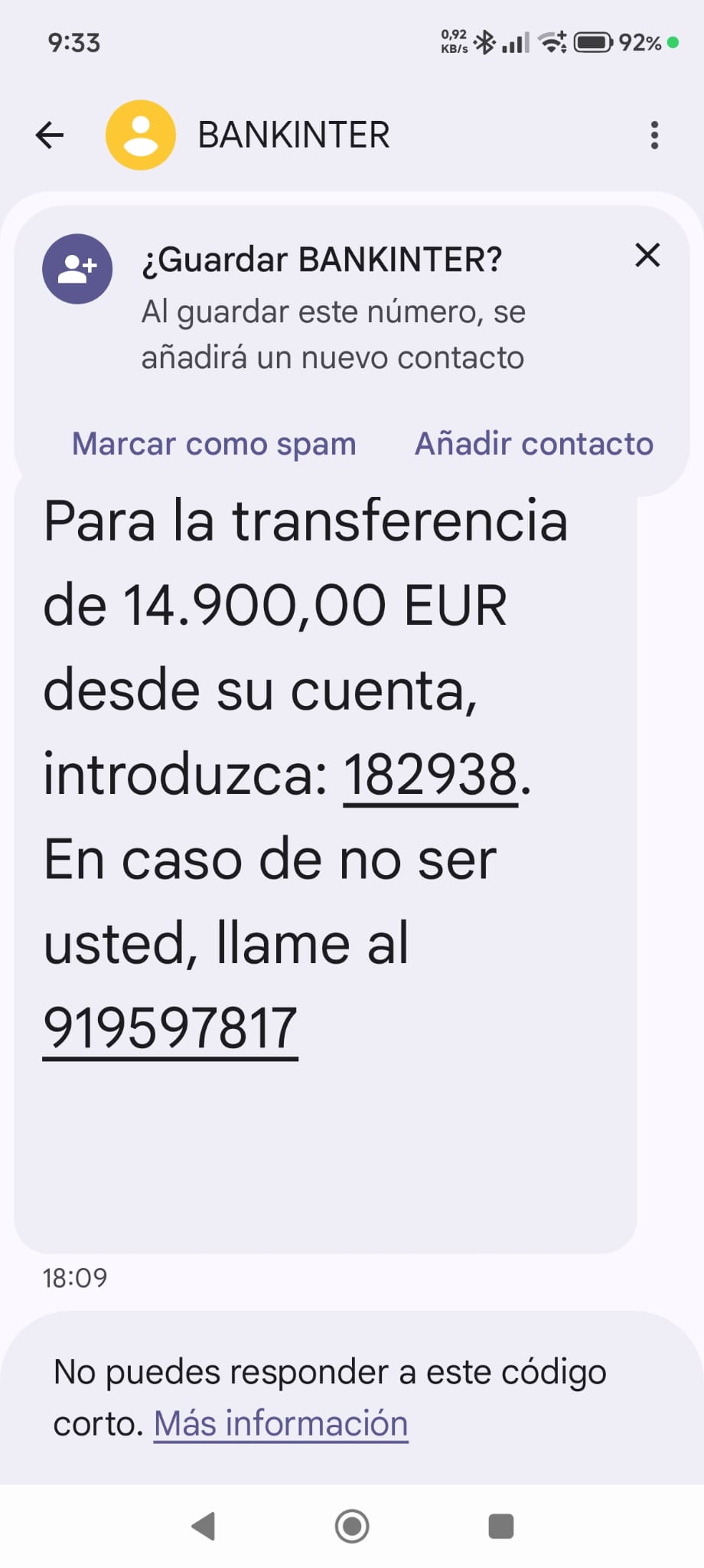Tap the underlined code 182938
Viewport: 704px width, 1568px height.
coord(431,775)
